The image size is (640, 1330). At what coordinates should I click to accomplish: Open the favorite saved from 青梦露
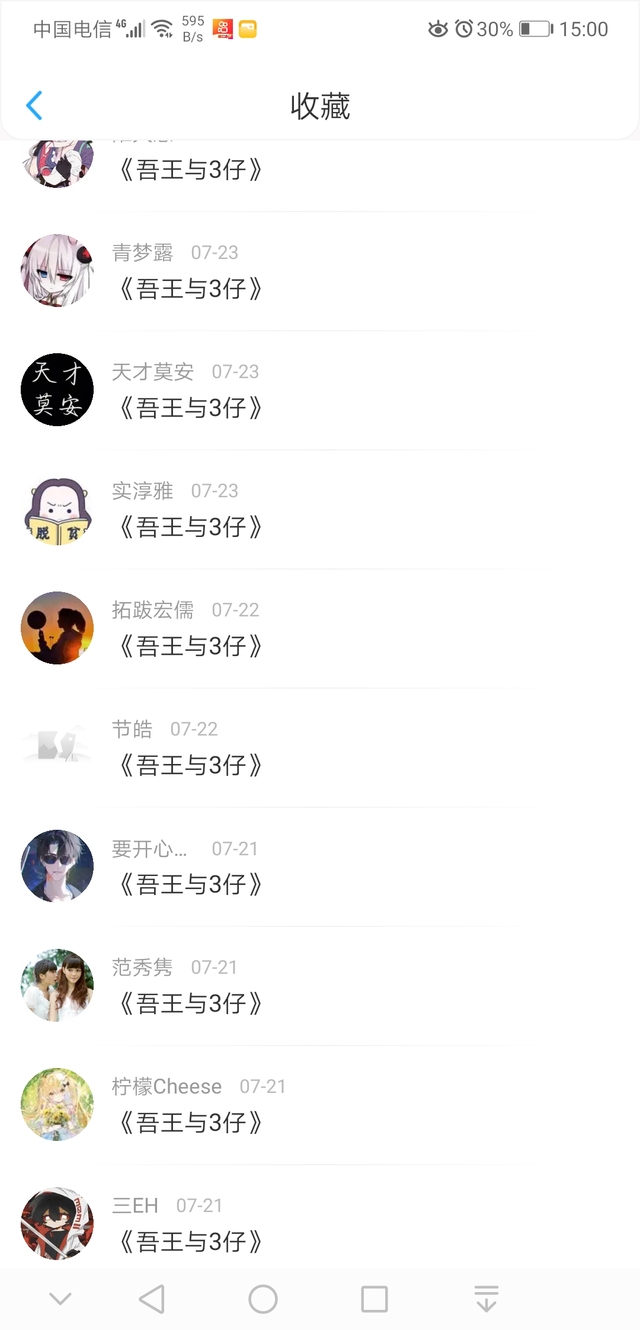point(190,289)
